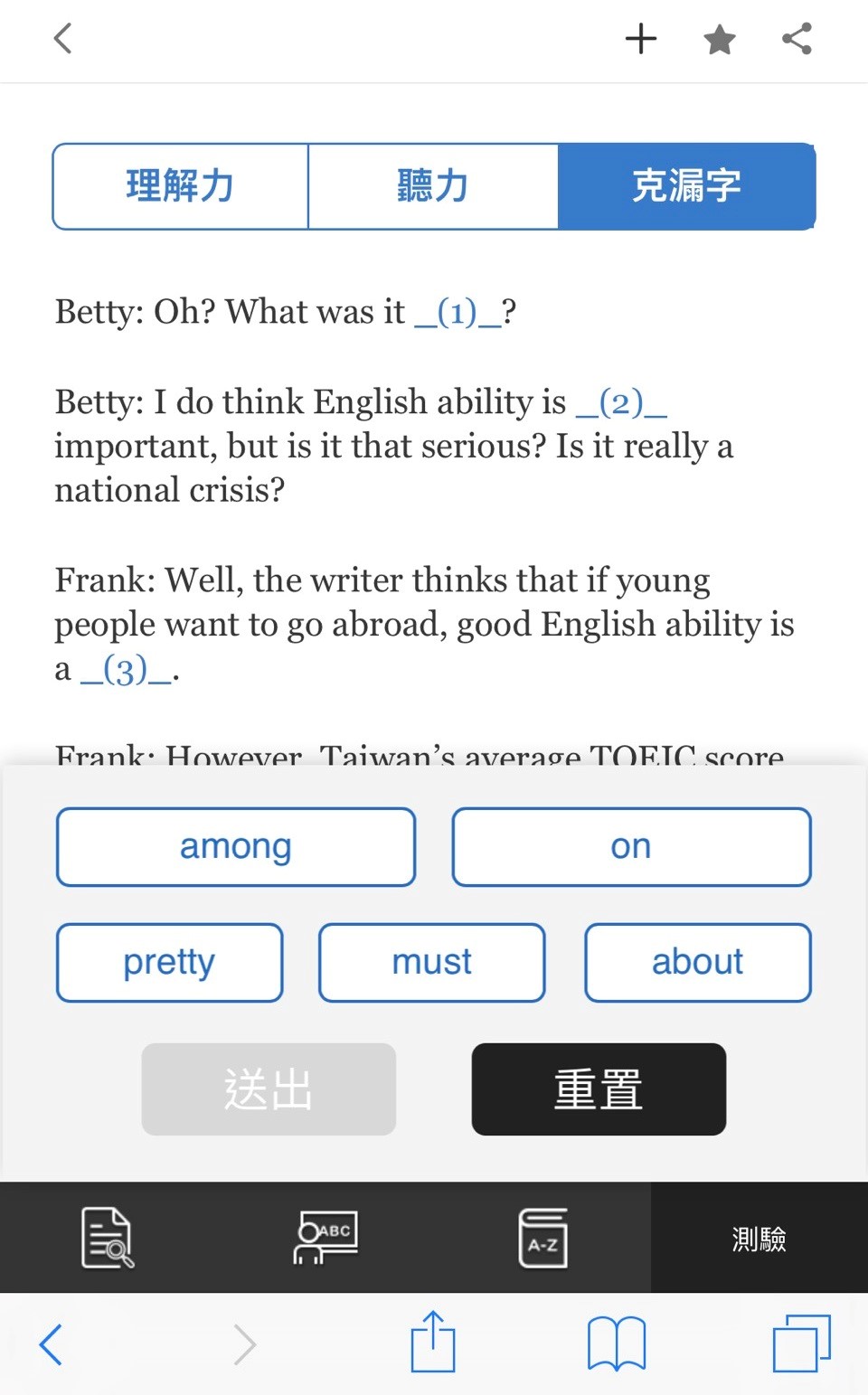Switch to the 理解力 tab
This screenshot has height=1395, width=868.
tap(180, 186)
